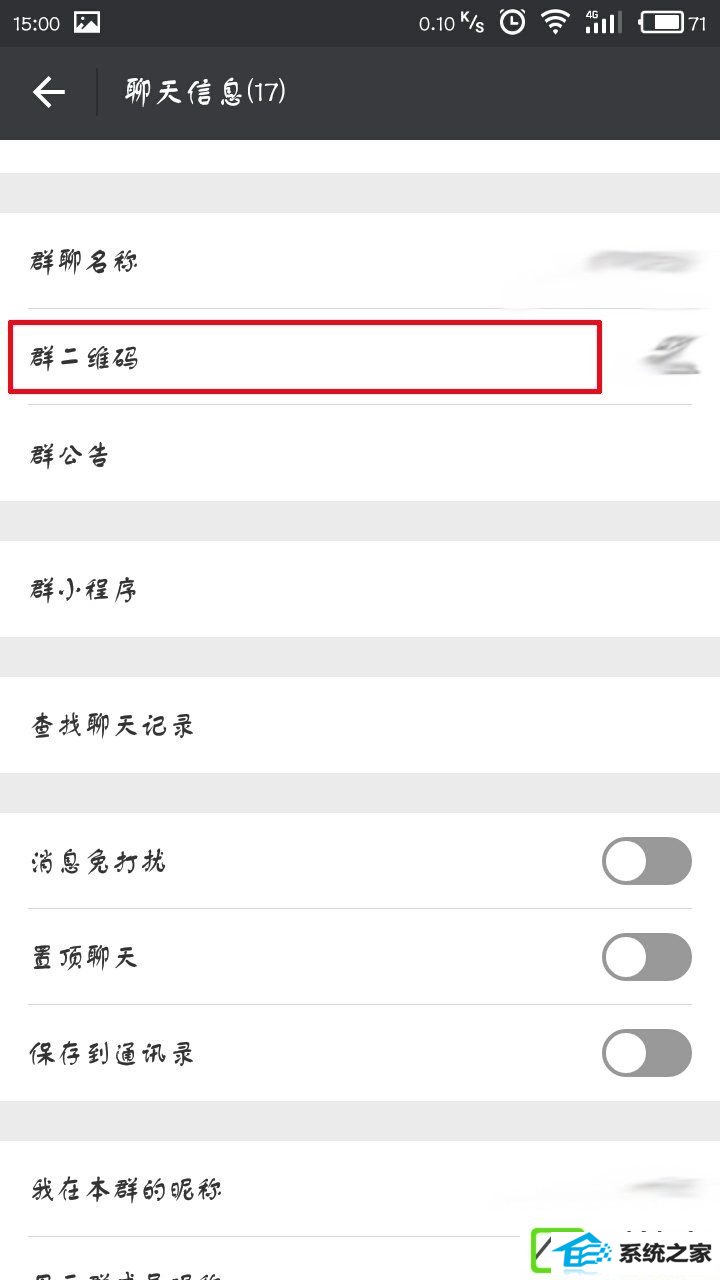The width and height of the screenshot is (720, 1280).
Task: Edit 我在本群的昵称
Action: coord(360,1189)
